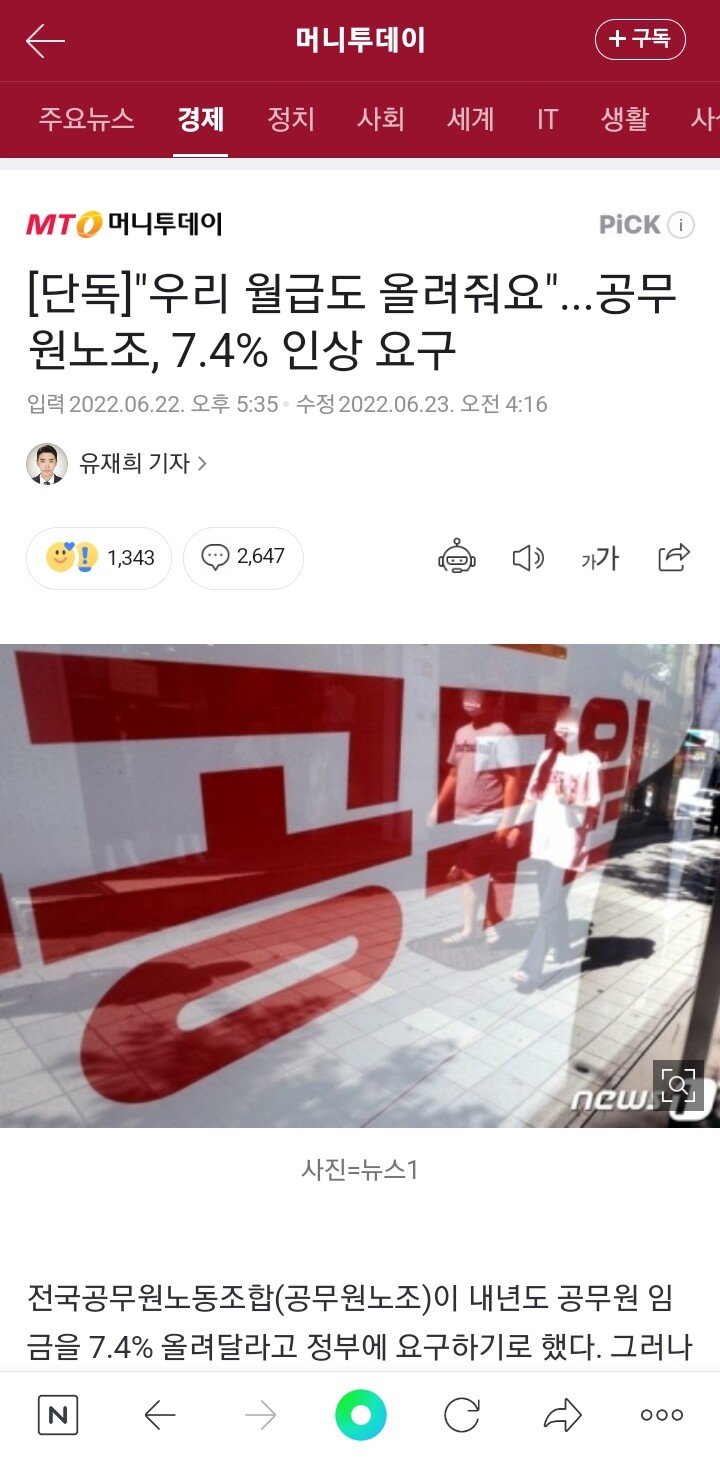Enlarge the article photo with magnifier icon

[678, 1084]
